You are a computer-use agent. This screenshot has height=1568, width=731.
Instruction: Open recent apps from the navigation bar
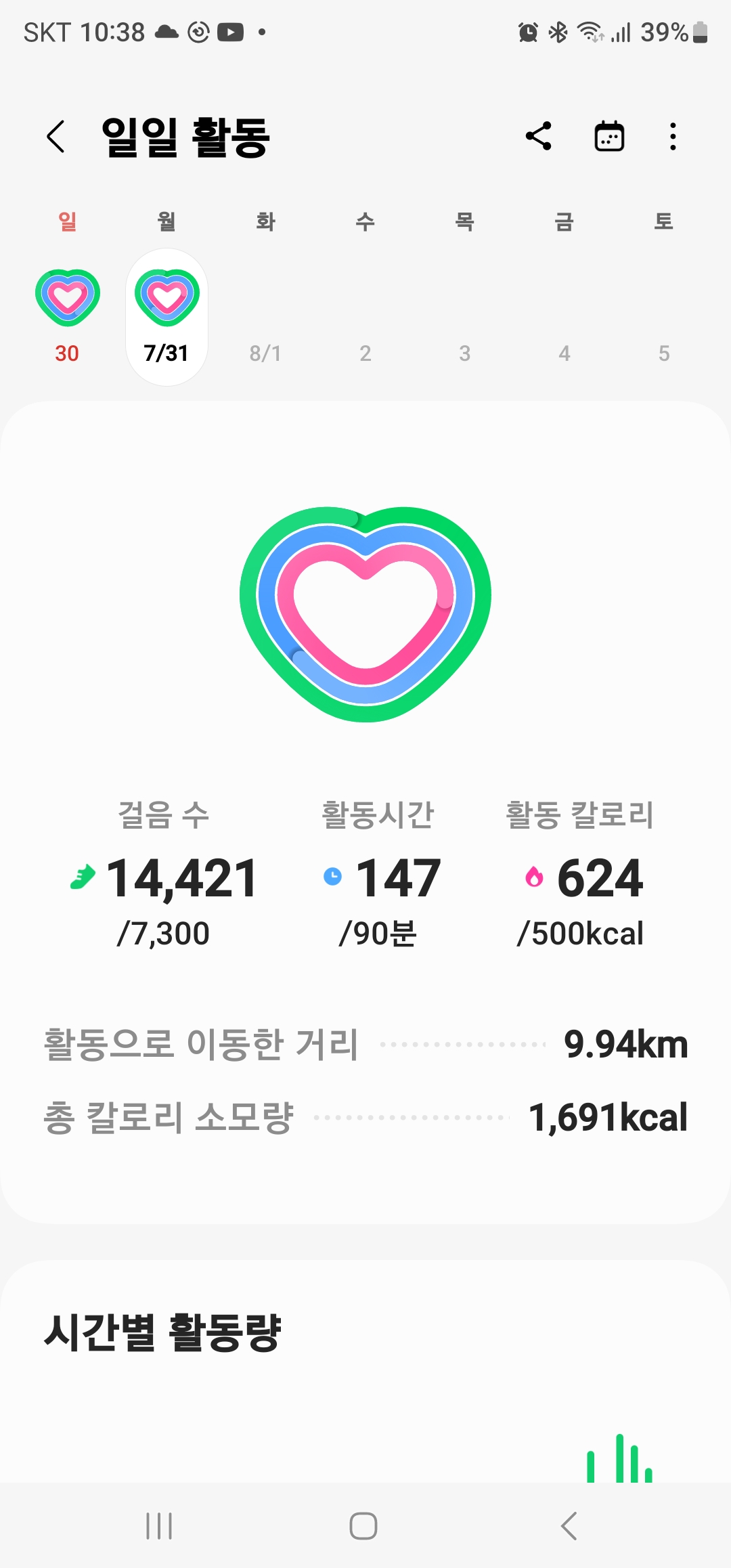point(160,1526)
